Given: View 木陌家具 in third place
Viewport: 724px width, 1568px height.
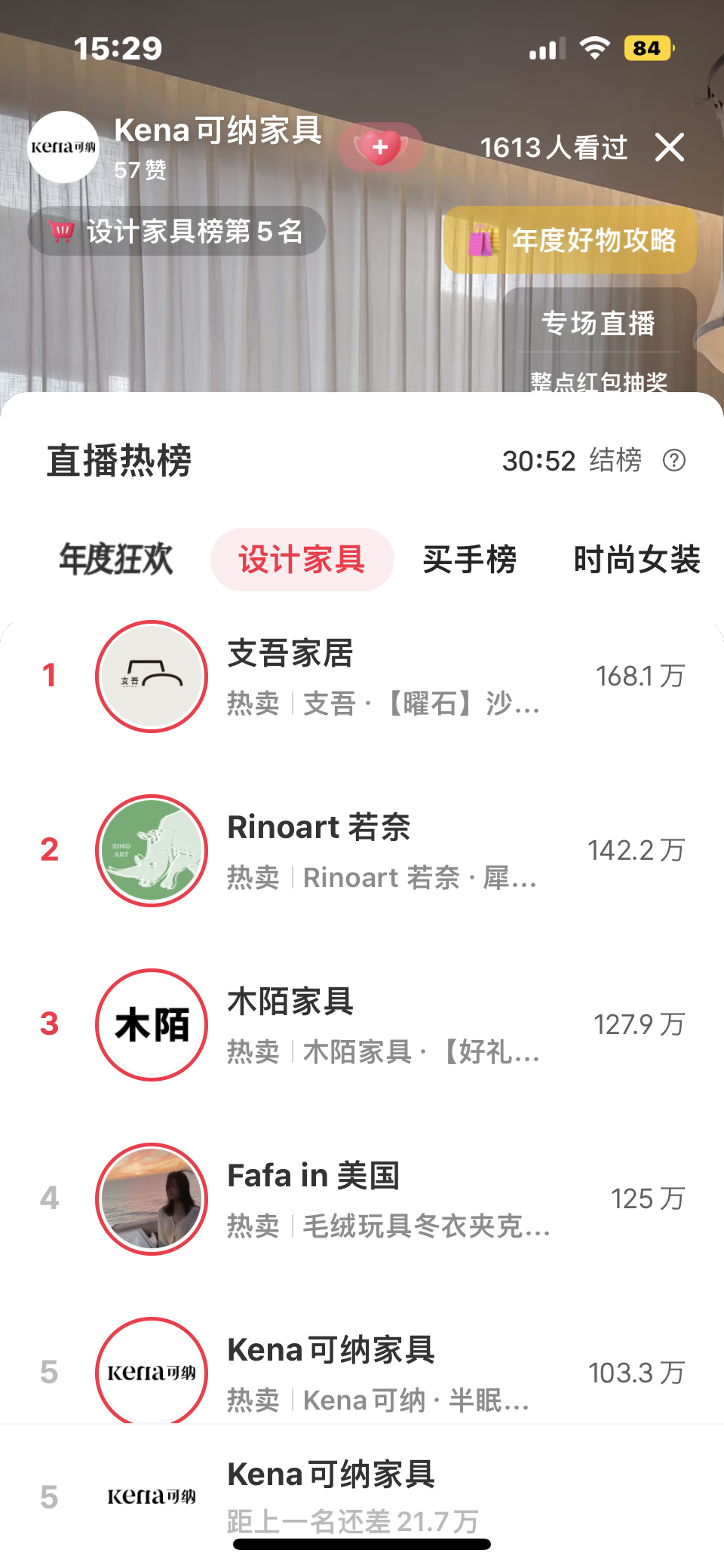Looking at the screenshot, I should click(362, 1025).
